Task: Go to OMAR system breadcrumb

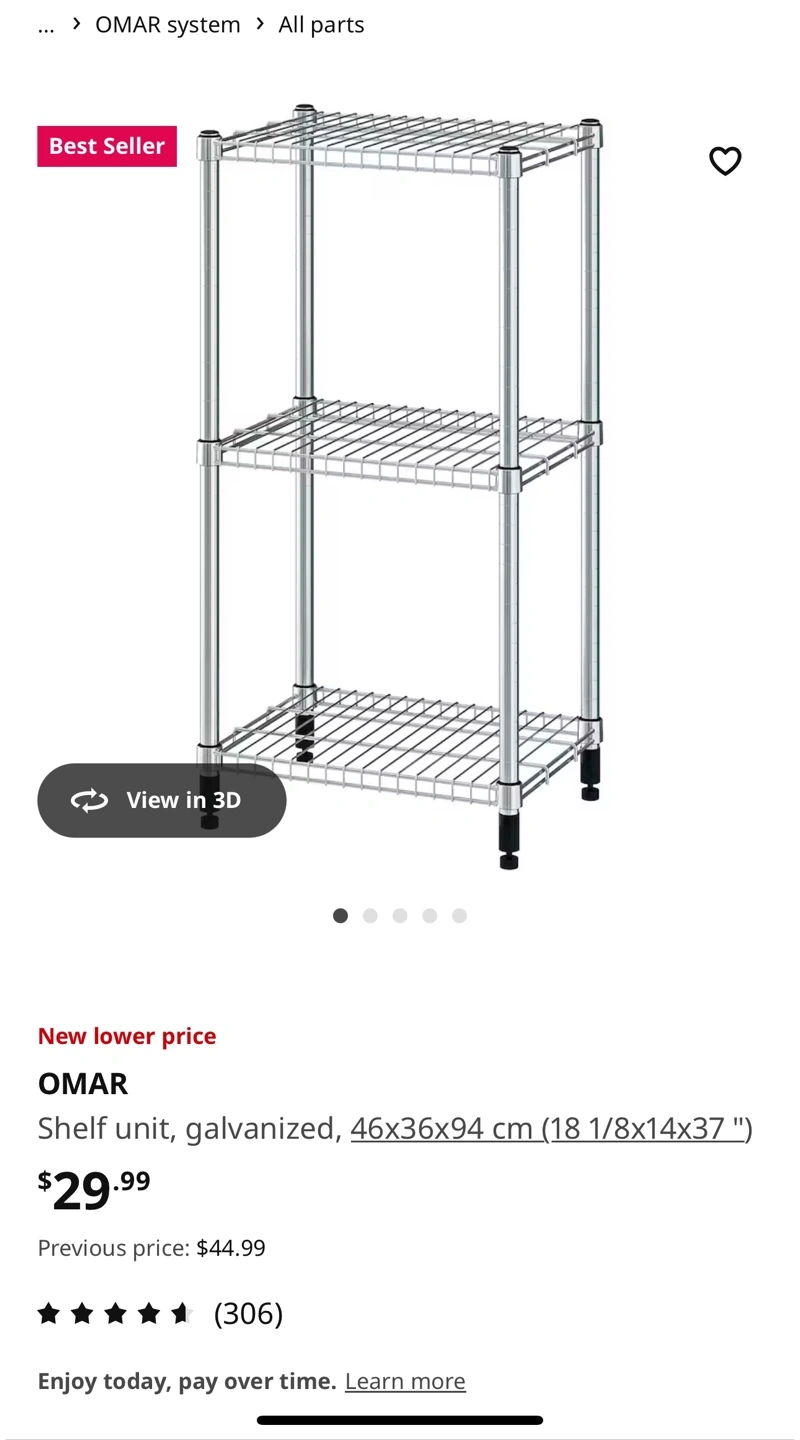Action: (x=168, y=25)
